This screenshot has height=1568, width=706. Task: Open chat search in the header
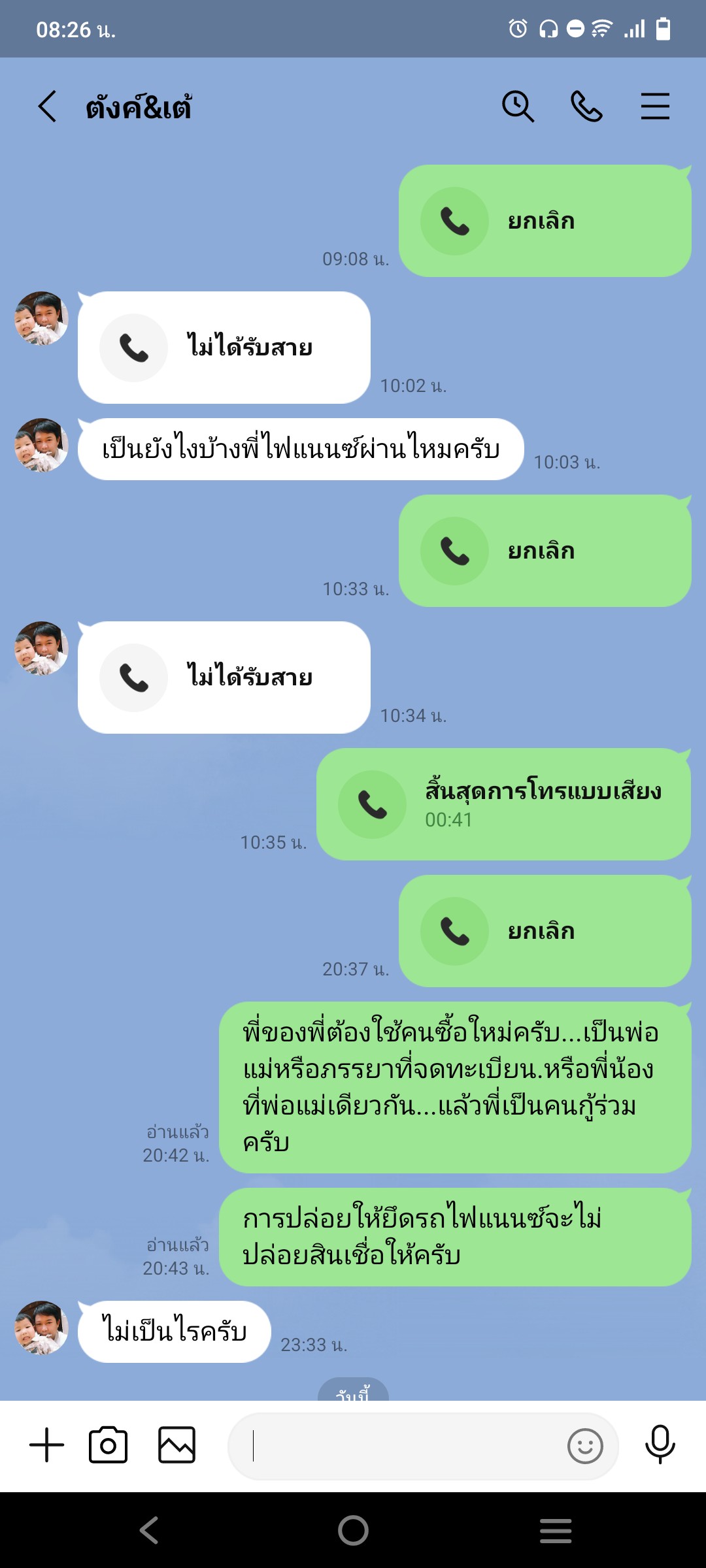click(518, 106)
